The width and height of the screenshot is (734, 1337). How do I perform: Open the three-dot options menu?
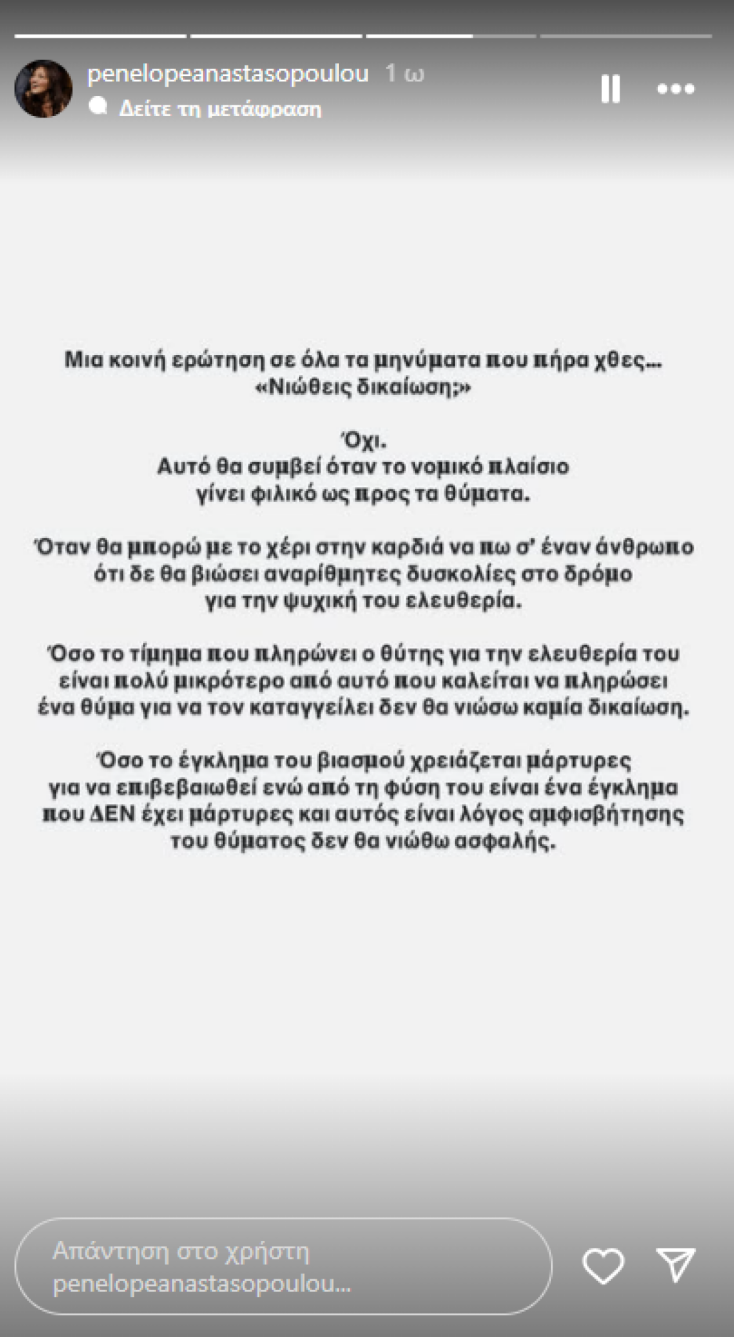[x=675, y=89]
